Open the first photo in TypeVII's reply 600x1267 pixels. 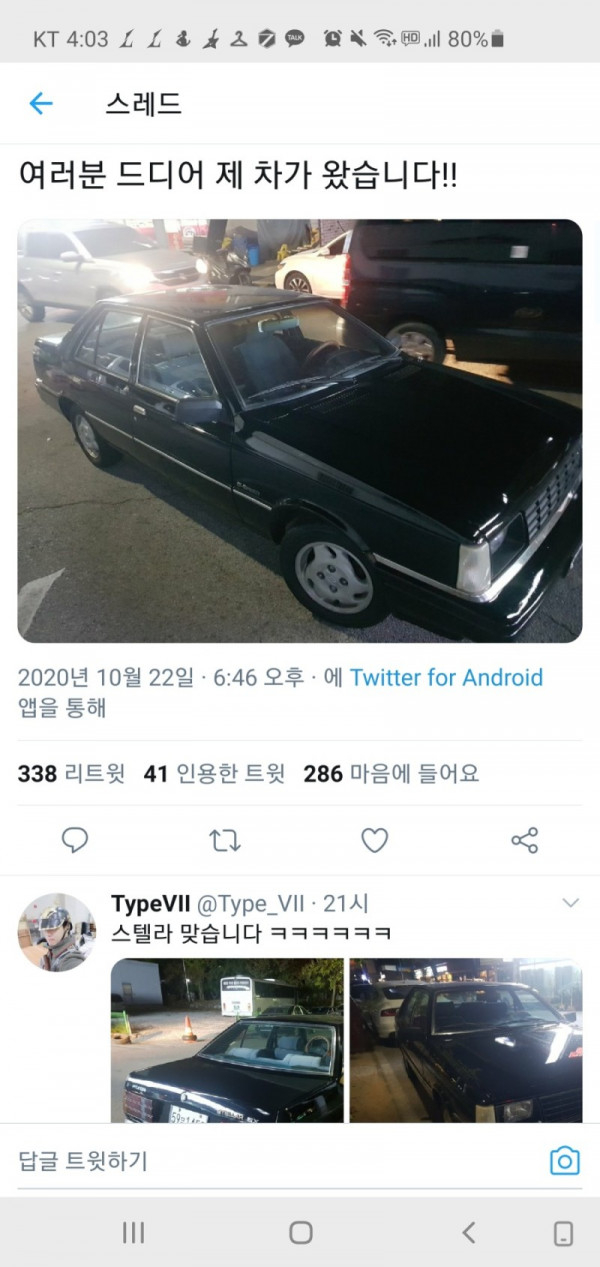tap(227, 1040)
